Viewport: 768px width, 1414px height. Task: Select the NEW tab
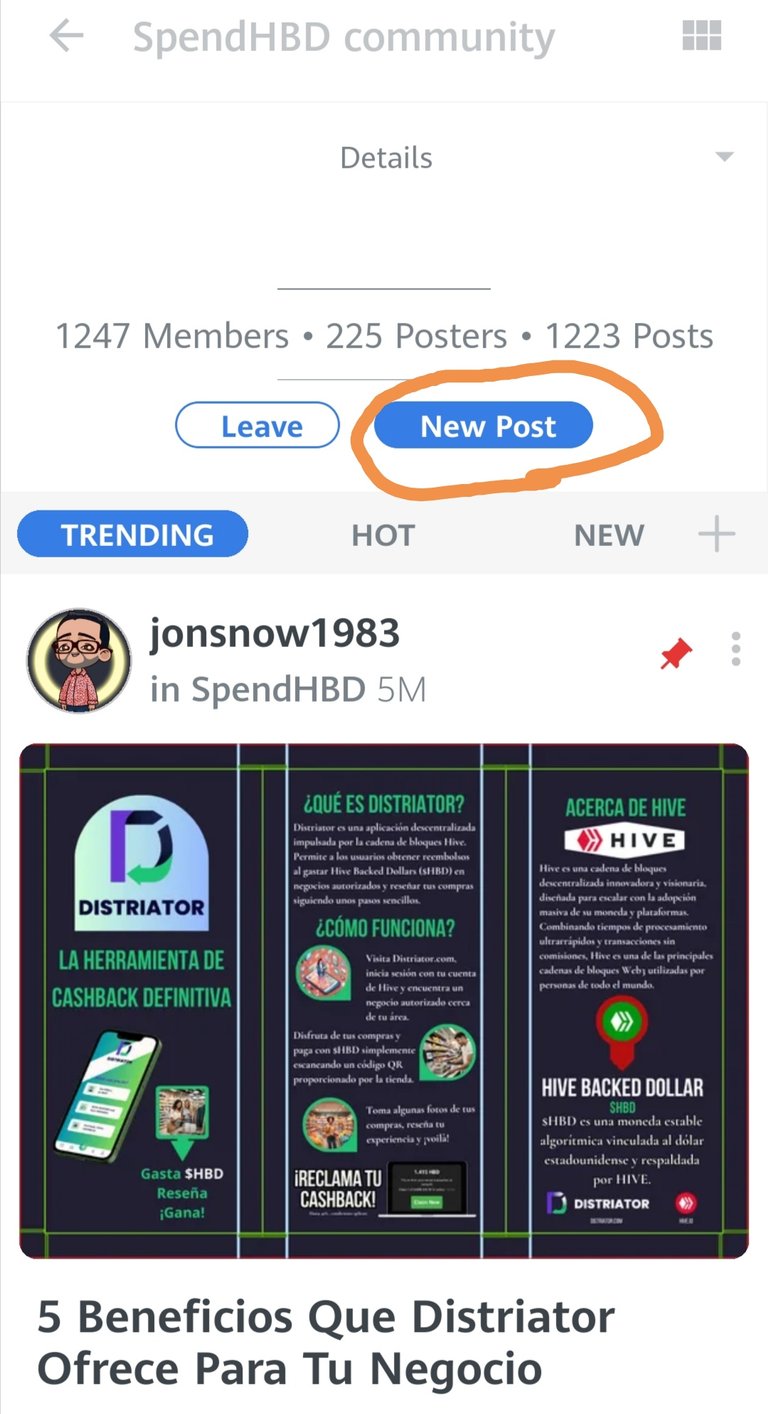608,535
